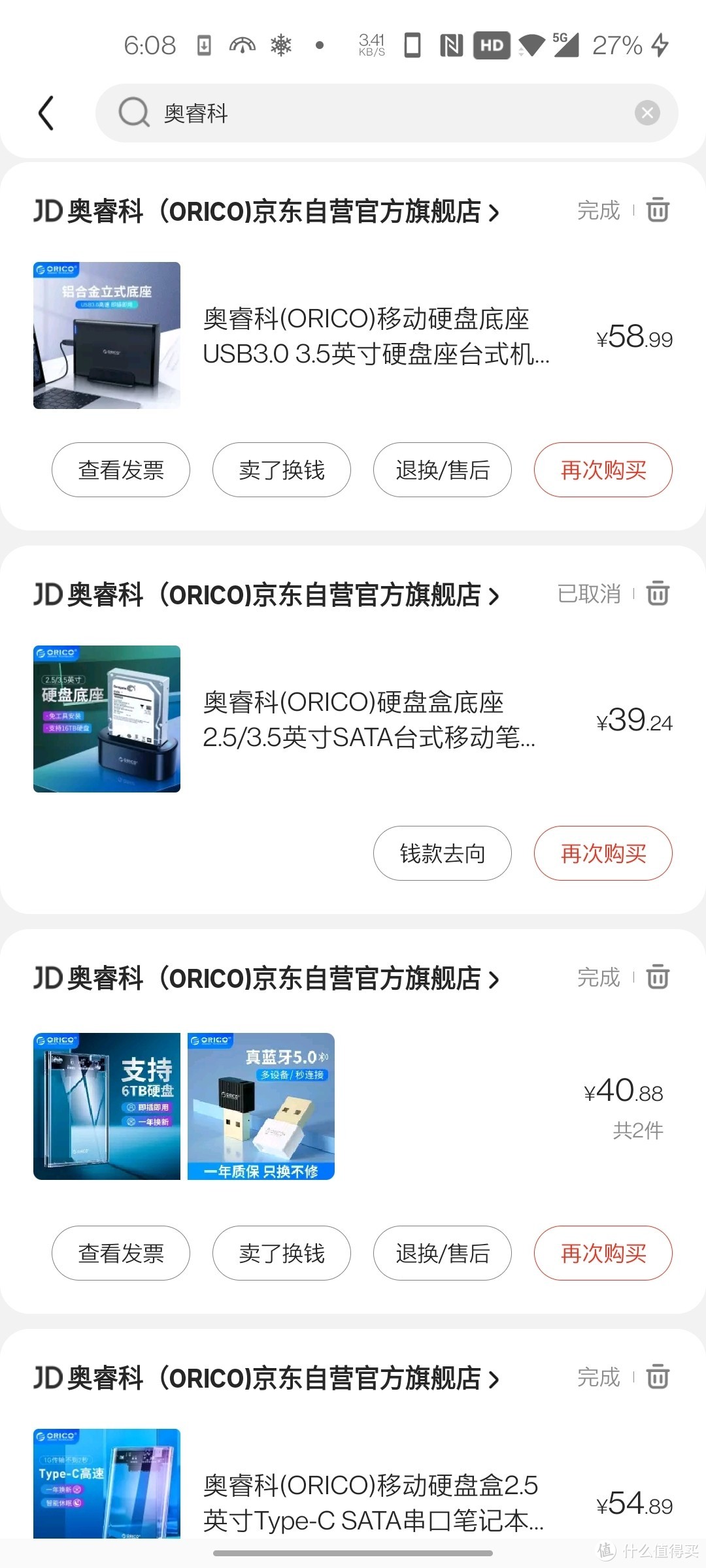Tap 再次购买 on the cancelled ¥39.24 order

(602, 853)
